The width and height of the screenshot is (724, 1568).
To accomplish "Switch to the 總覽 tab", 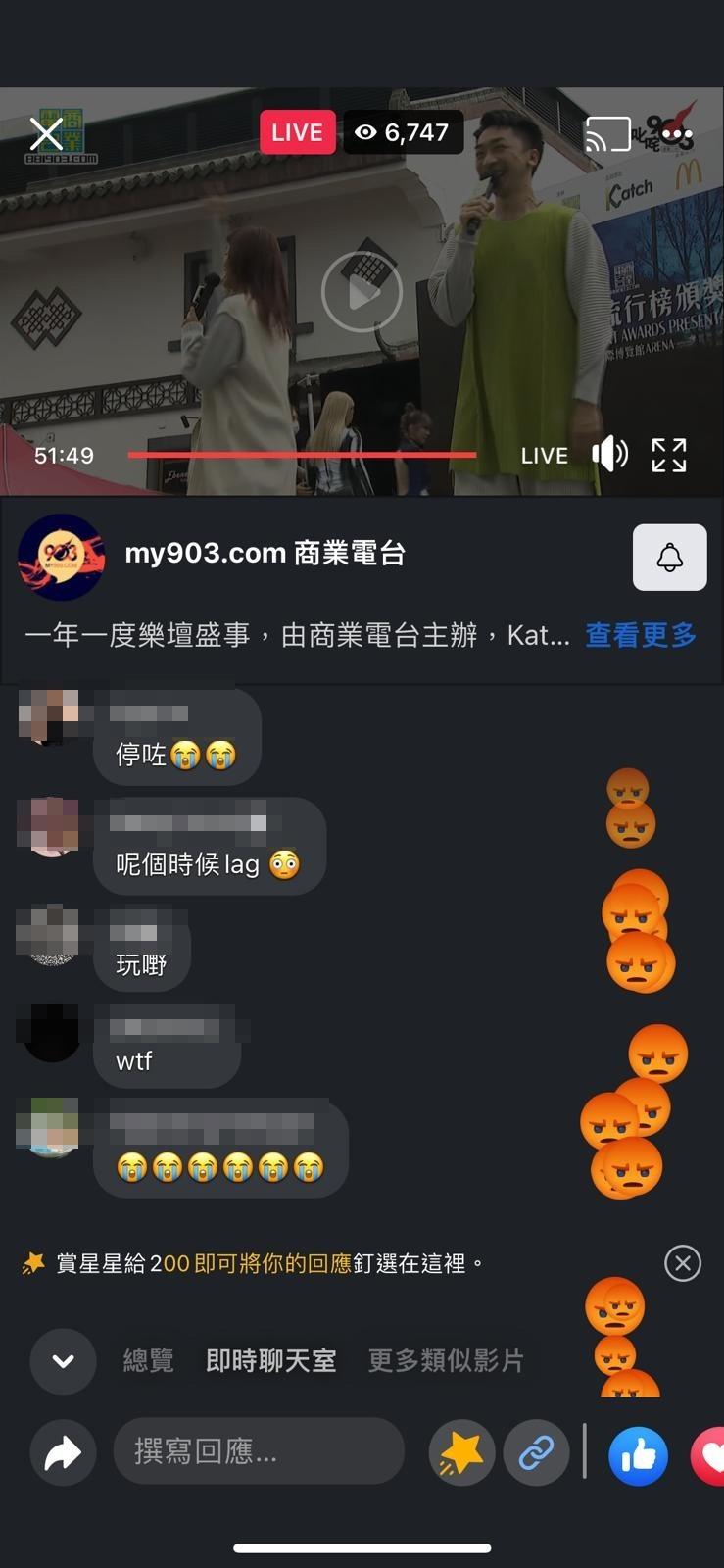I will [148, 1360].
